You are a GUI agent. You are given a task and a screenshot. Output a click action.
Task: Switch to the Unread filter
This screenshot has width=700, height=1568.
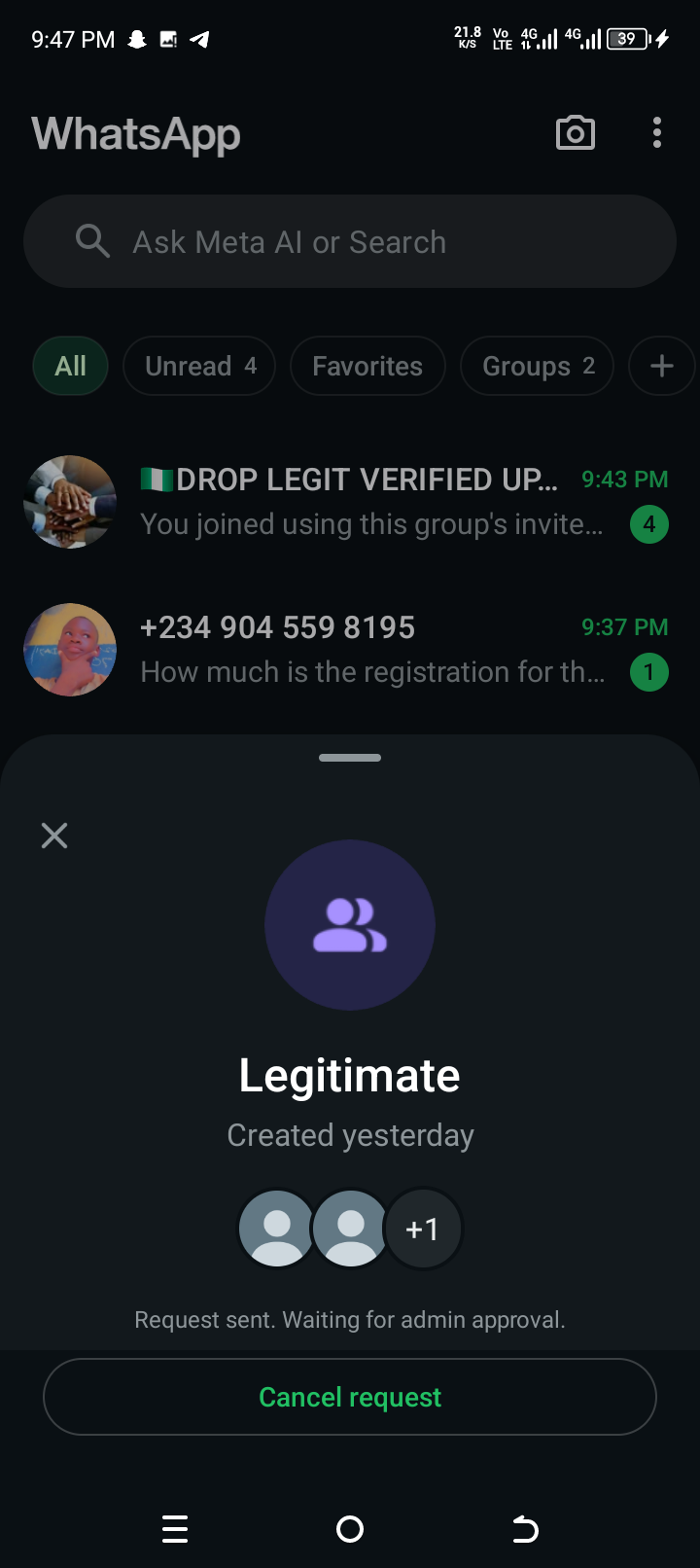[199, 367]
